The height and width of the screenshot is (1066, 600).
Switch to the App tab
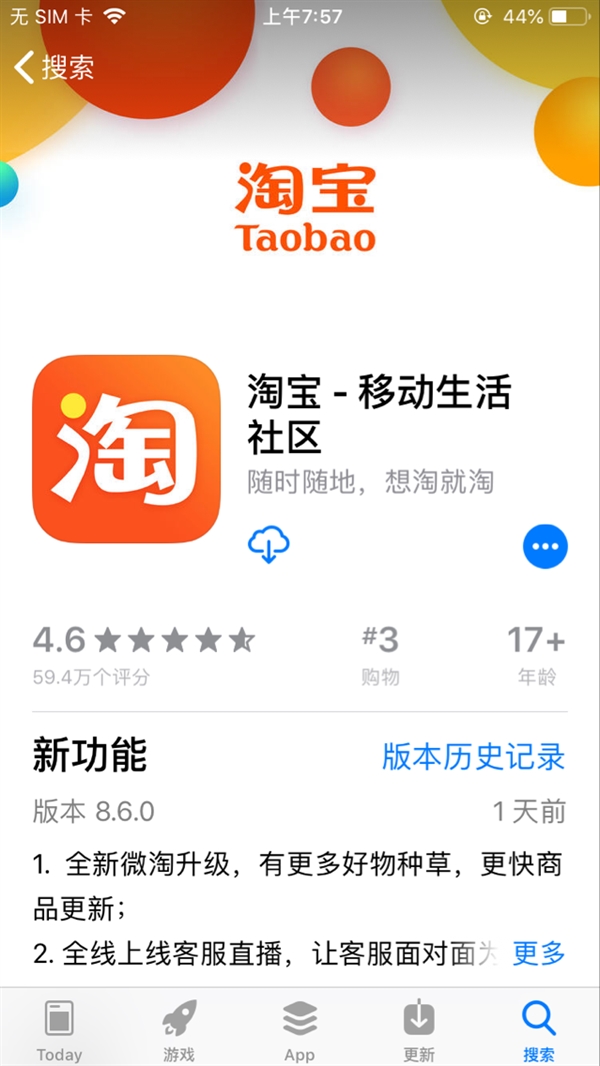pyautogui.click(x=299, y=1030)
